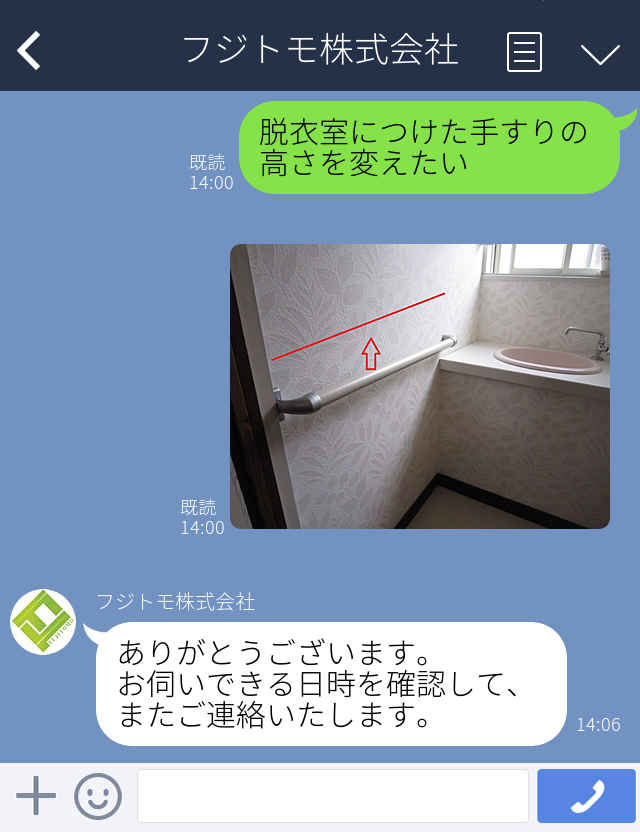Start a call with the blue phone button
640x832 pixels.
click(x=586, y=796)
